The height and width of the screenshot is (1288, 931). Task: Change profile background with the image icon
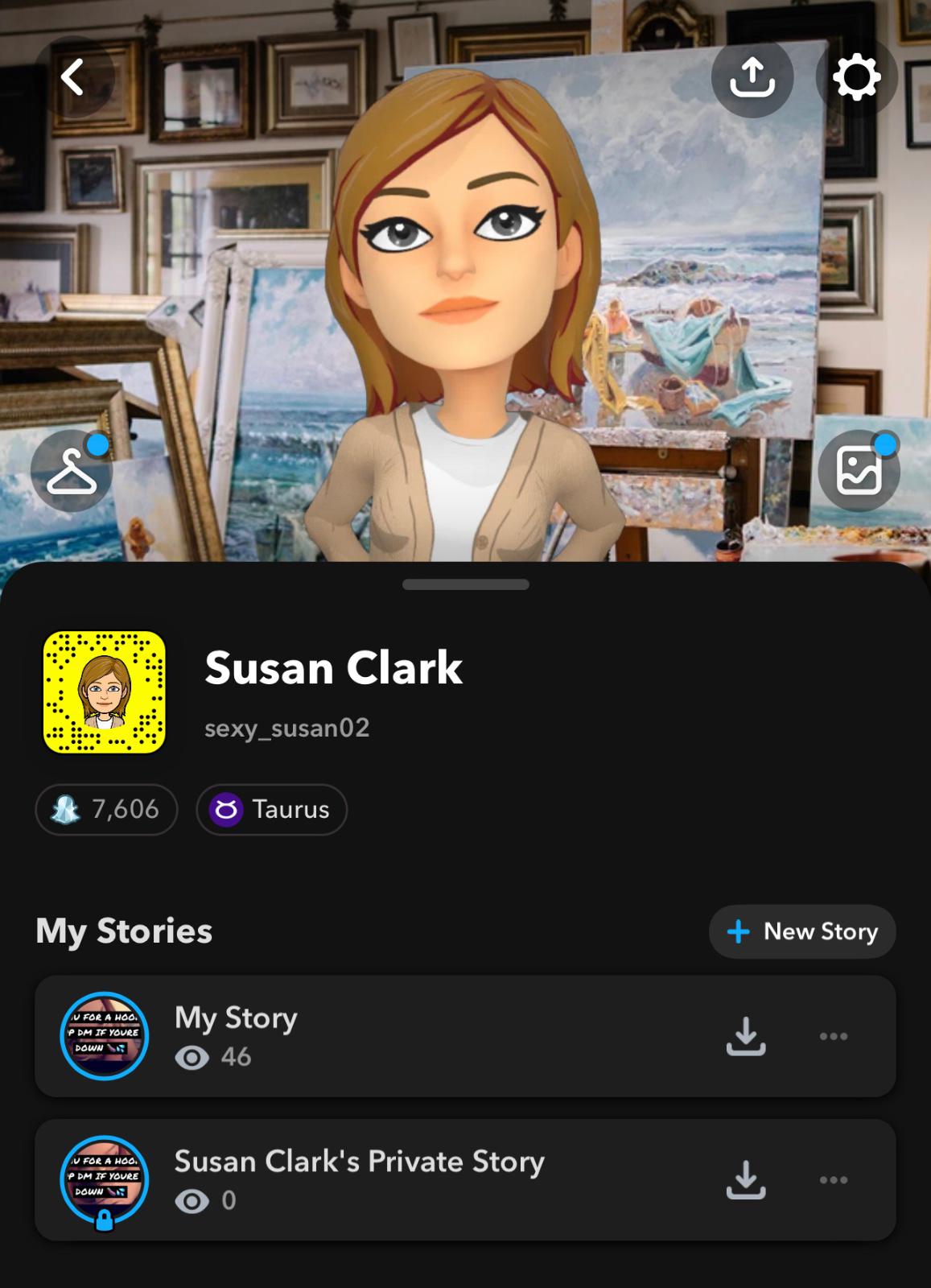pos(859,471)
